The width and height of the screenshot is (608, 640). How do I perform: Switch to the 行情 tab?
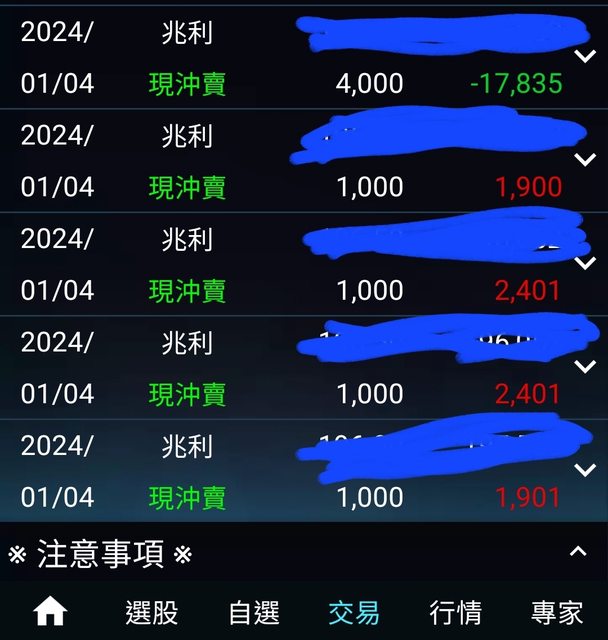click(x=455, y=612)
